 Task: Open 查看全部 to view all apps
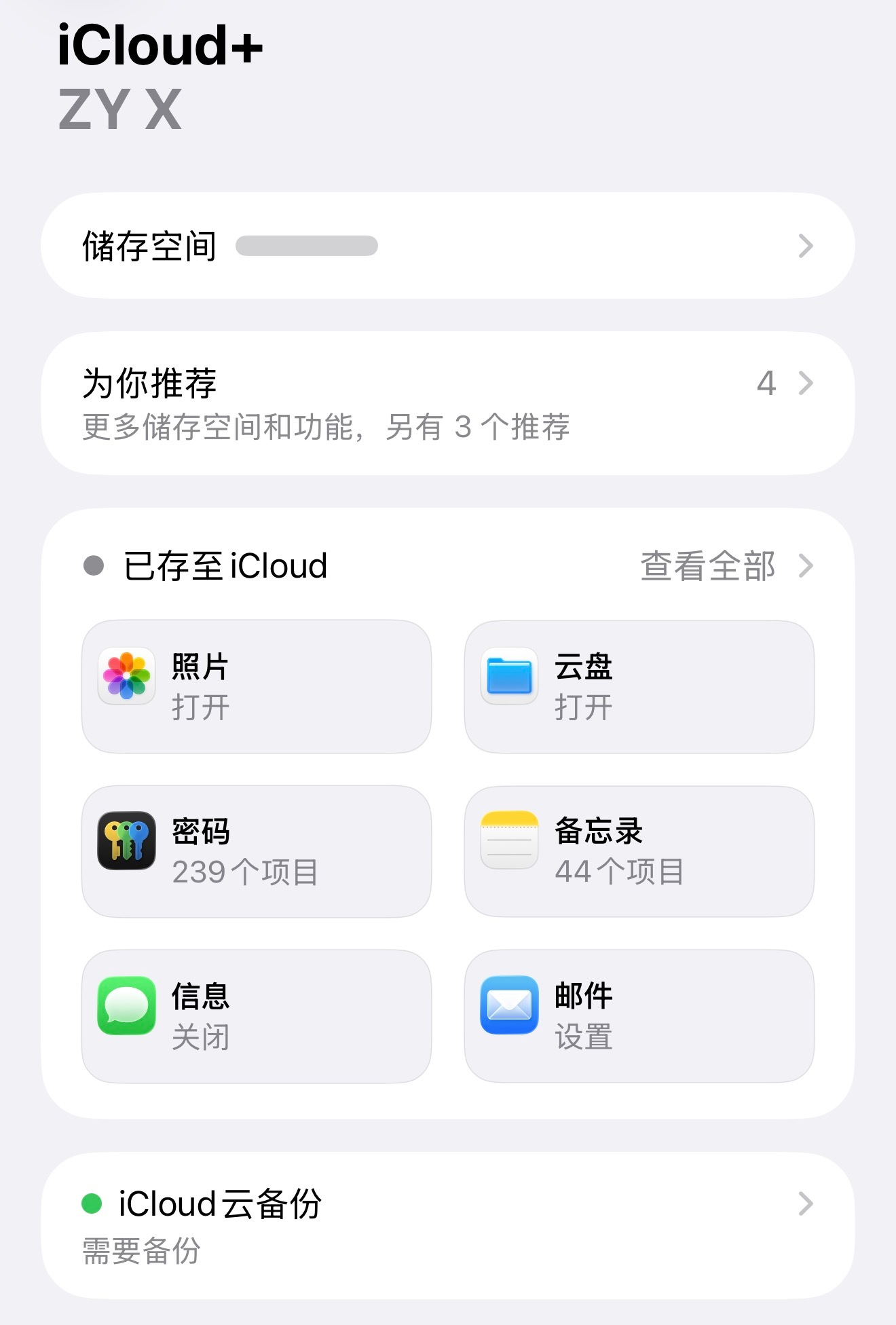coord(707,565)
